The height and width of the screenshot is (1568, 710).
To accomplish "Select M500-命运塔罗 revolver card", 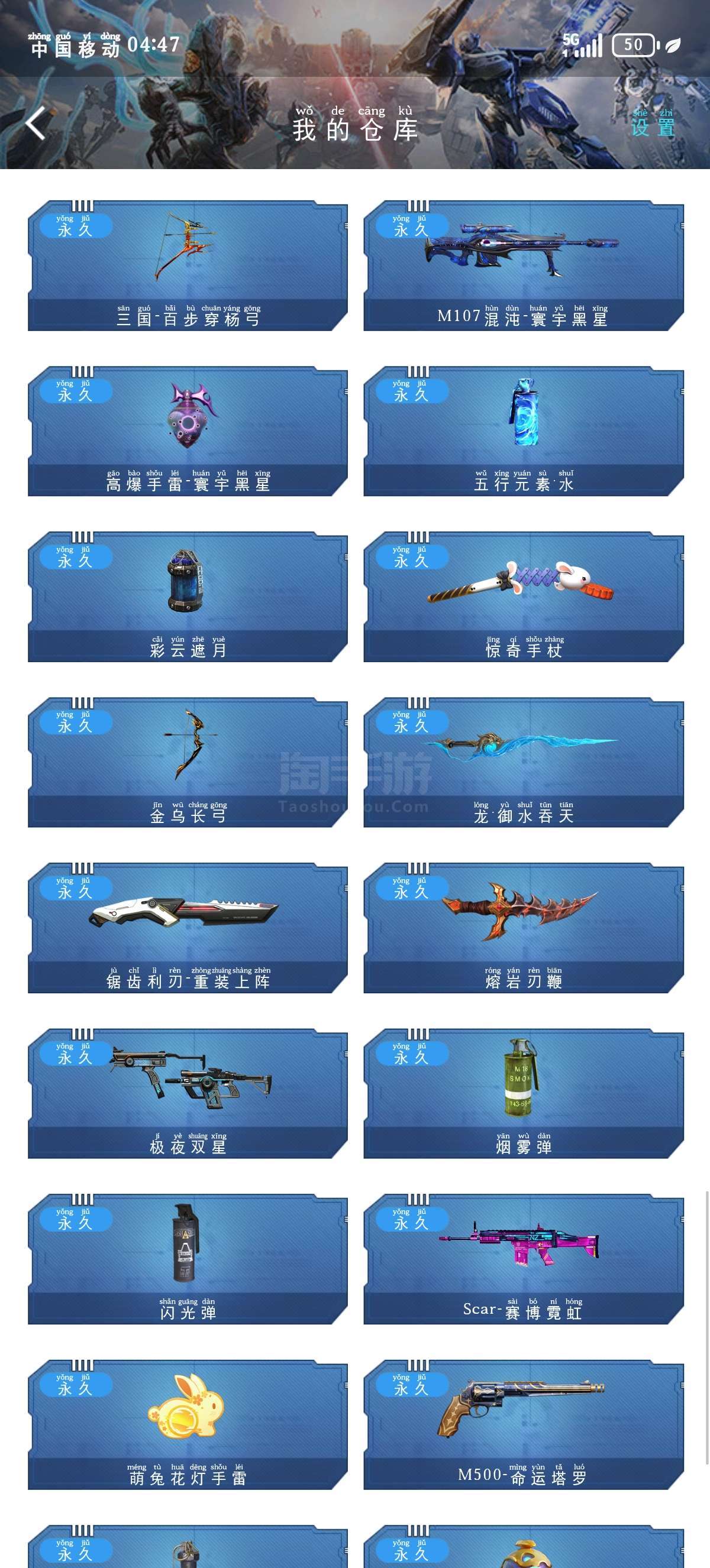I will pos(524,1424).
